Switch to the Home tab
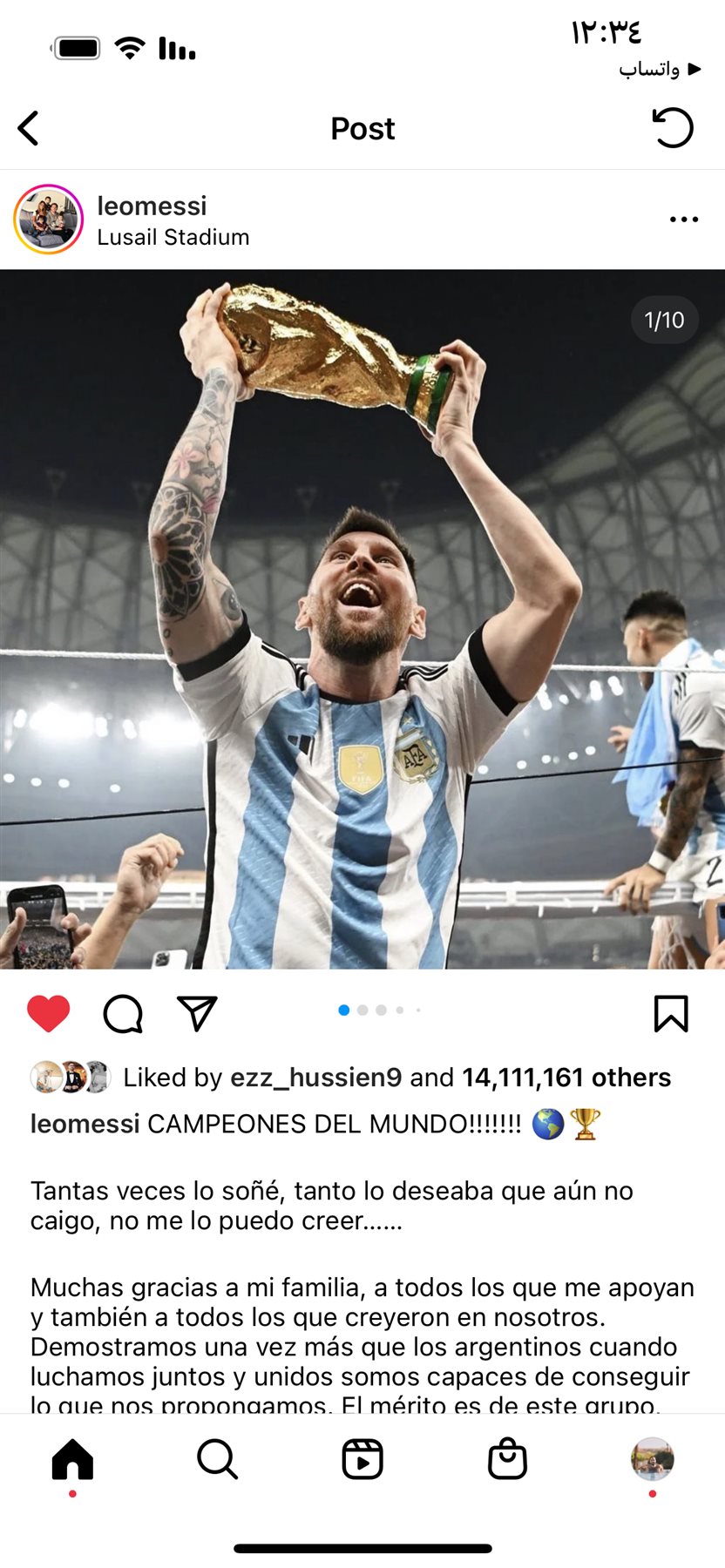The height and width of the screenshot is (1568, 725). click(72, 1459)
